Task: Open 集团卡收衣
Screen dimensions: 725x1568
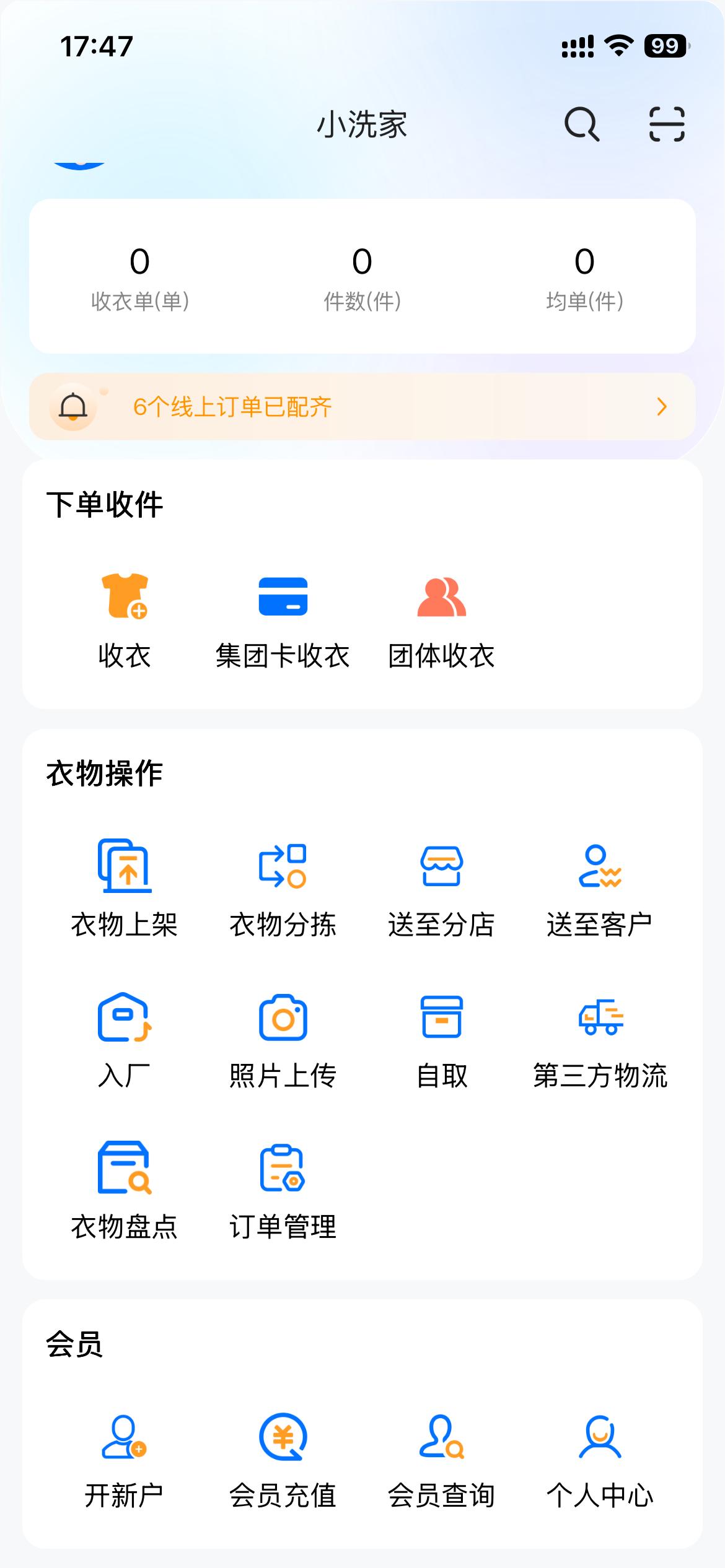Action: click(283, 619)
